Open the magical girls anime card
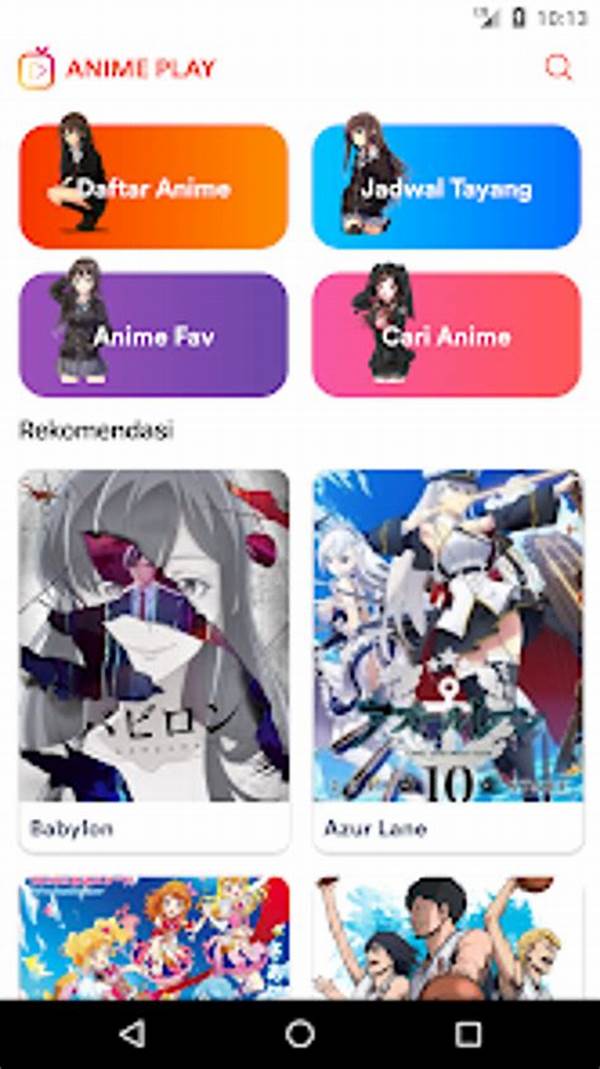Viewport: 600px width, 1069px height. tap(154, 938)
